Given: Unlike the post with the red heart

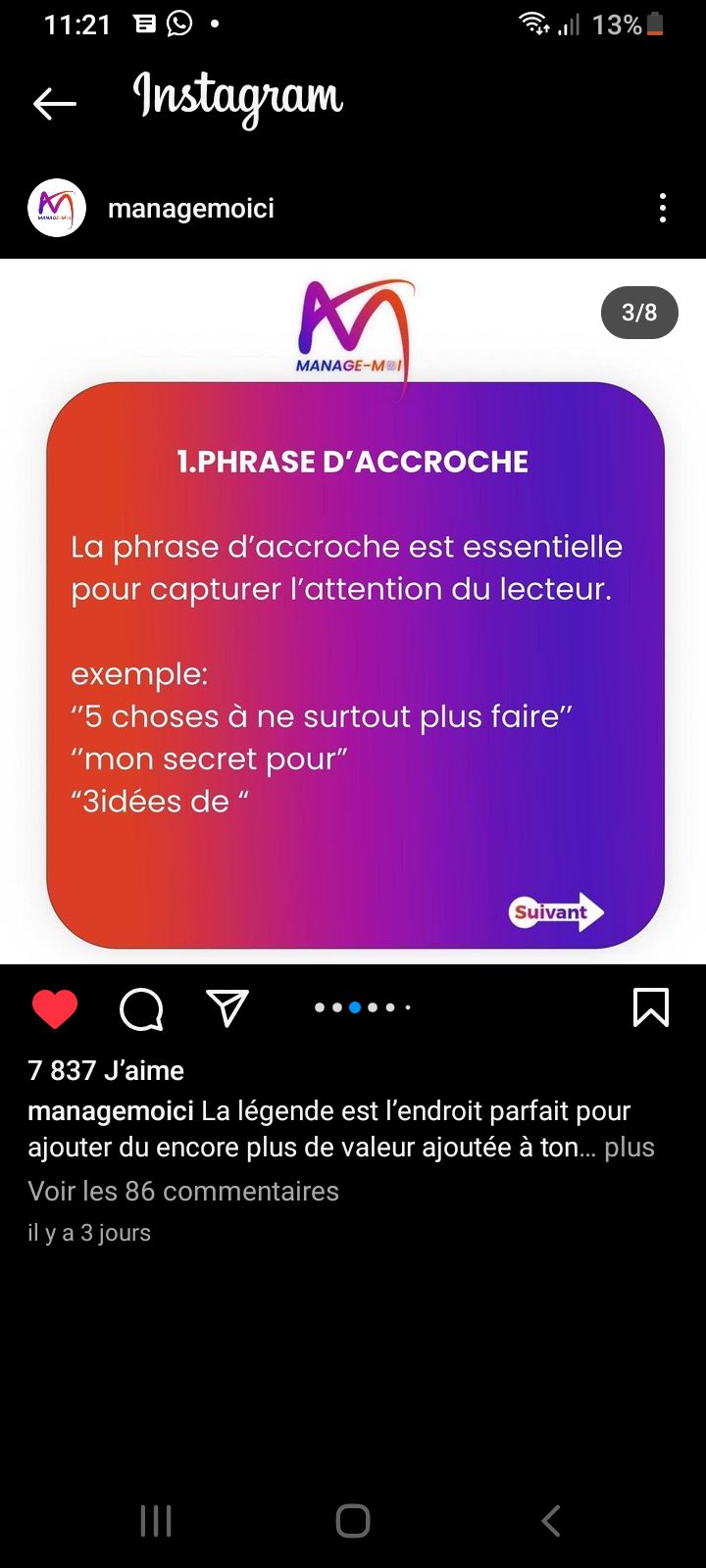Looking at the screenshot, I should click(55, 1008).
